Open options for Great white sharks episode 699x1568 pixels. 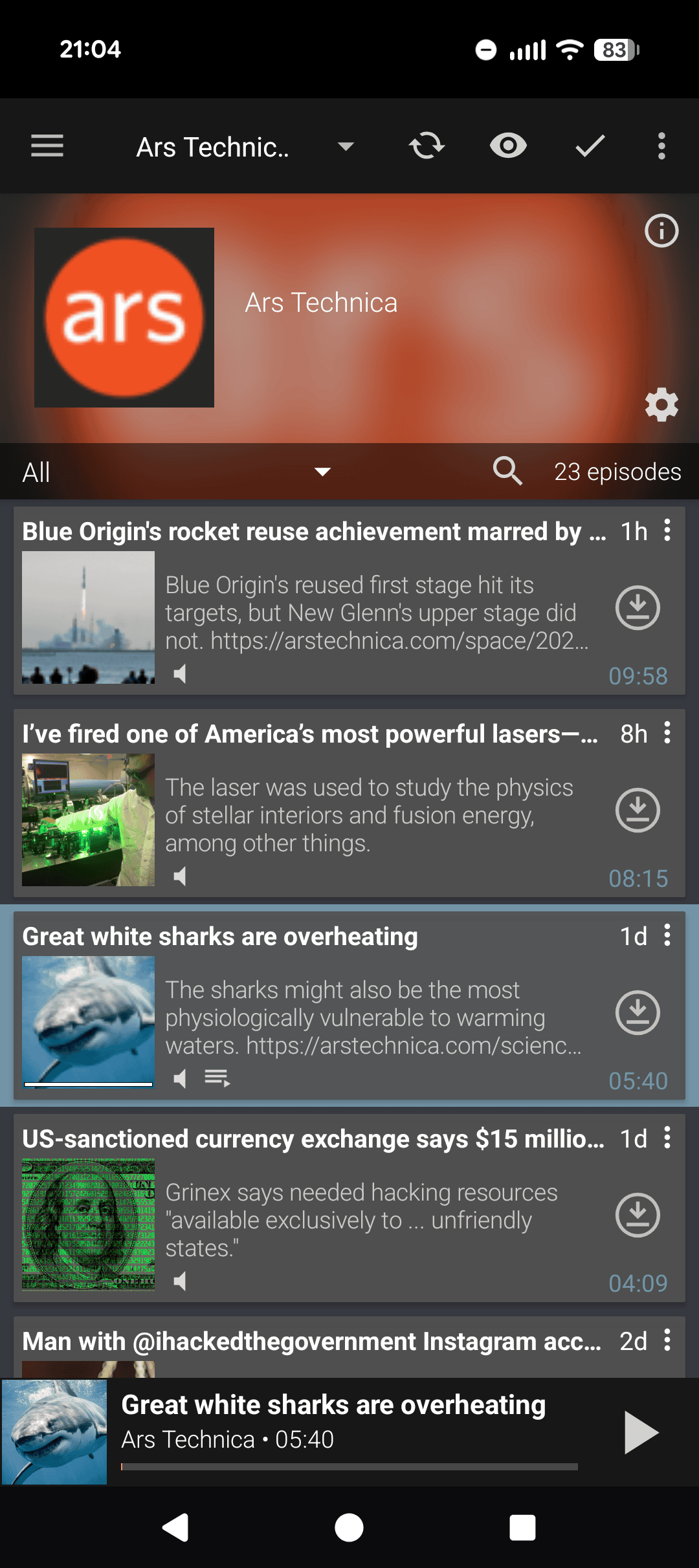[667, 935]
